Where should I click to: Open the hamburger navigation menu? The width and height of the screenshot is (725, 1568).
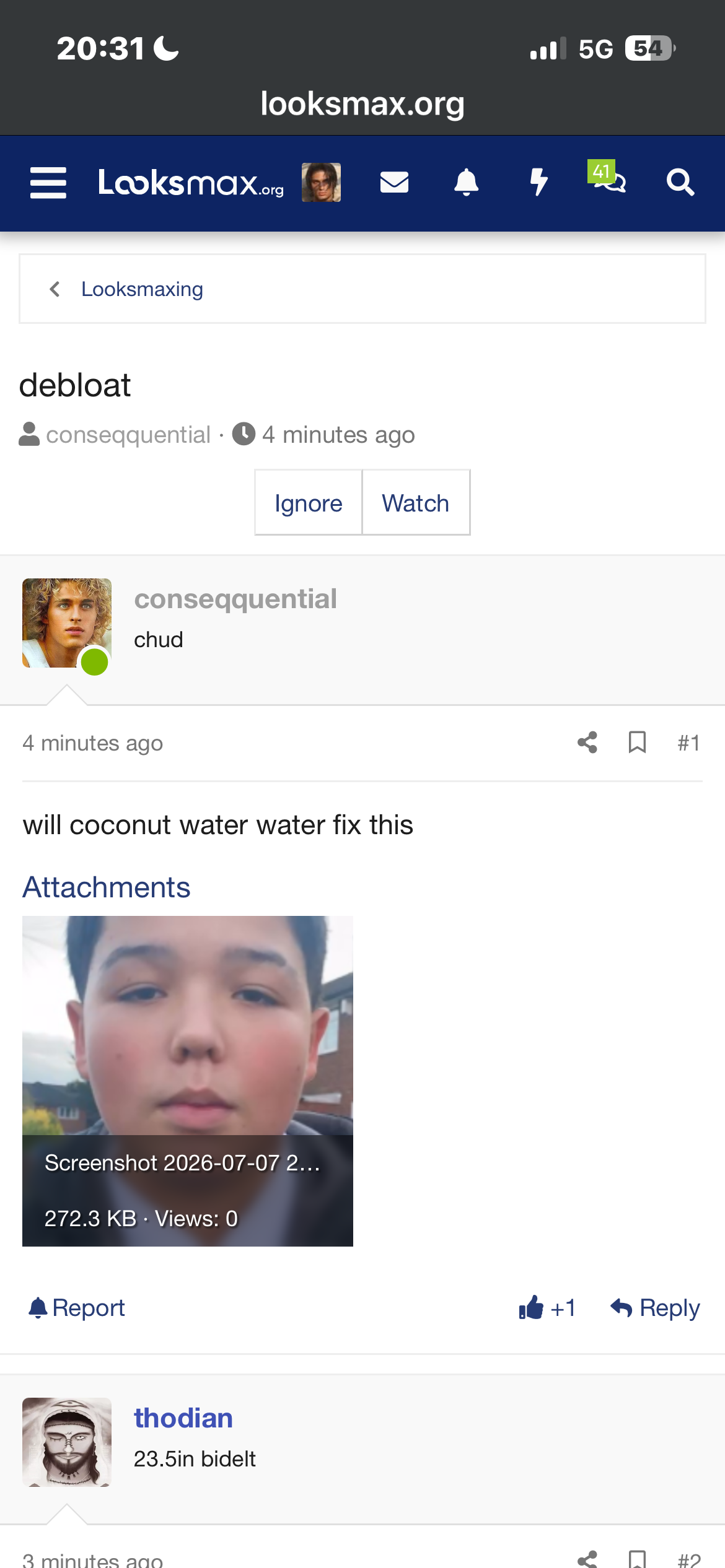[48, 183]
